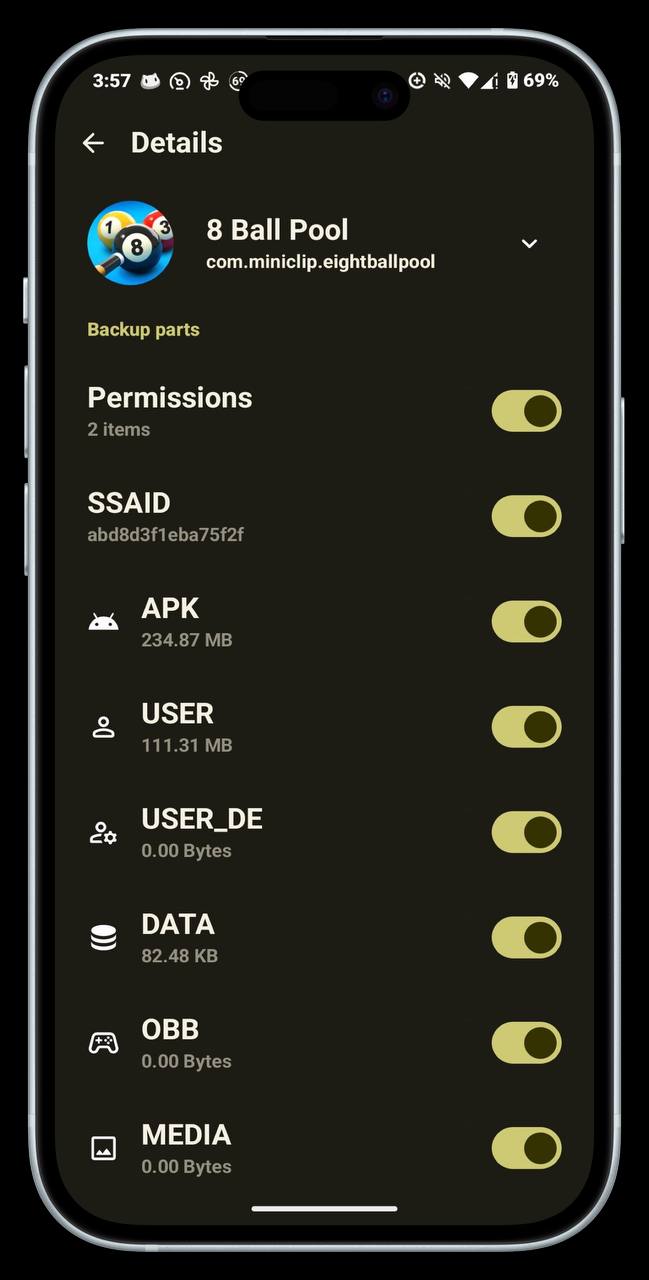Screen dimensions: 649x1280
Task: Expand the 8 Ball Pool app dropdown
Action: click(529, 243)
